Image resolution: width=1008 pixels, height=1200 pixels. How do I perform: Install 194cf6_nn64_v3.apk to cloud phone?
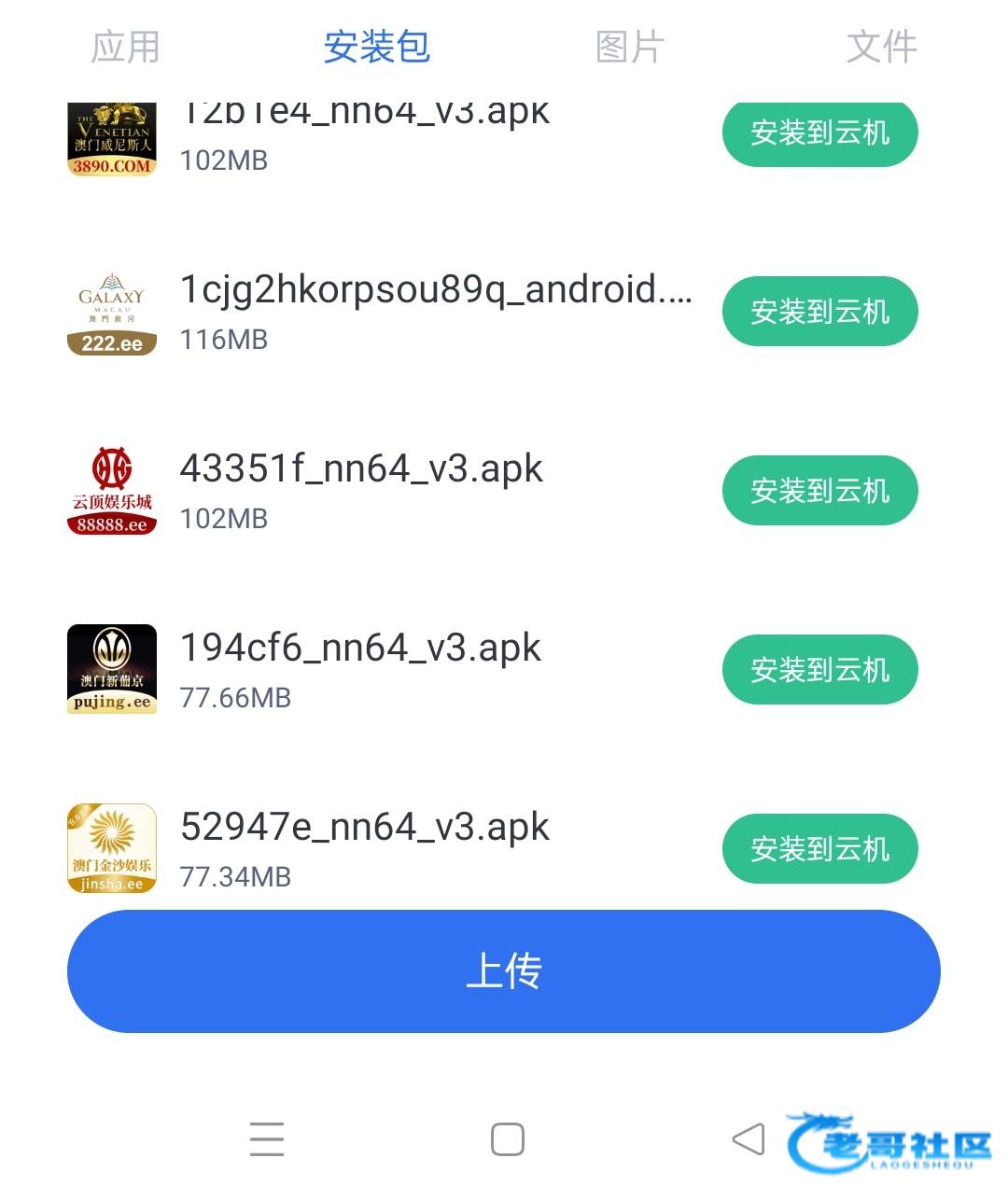[x=820, y=670]
